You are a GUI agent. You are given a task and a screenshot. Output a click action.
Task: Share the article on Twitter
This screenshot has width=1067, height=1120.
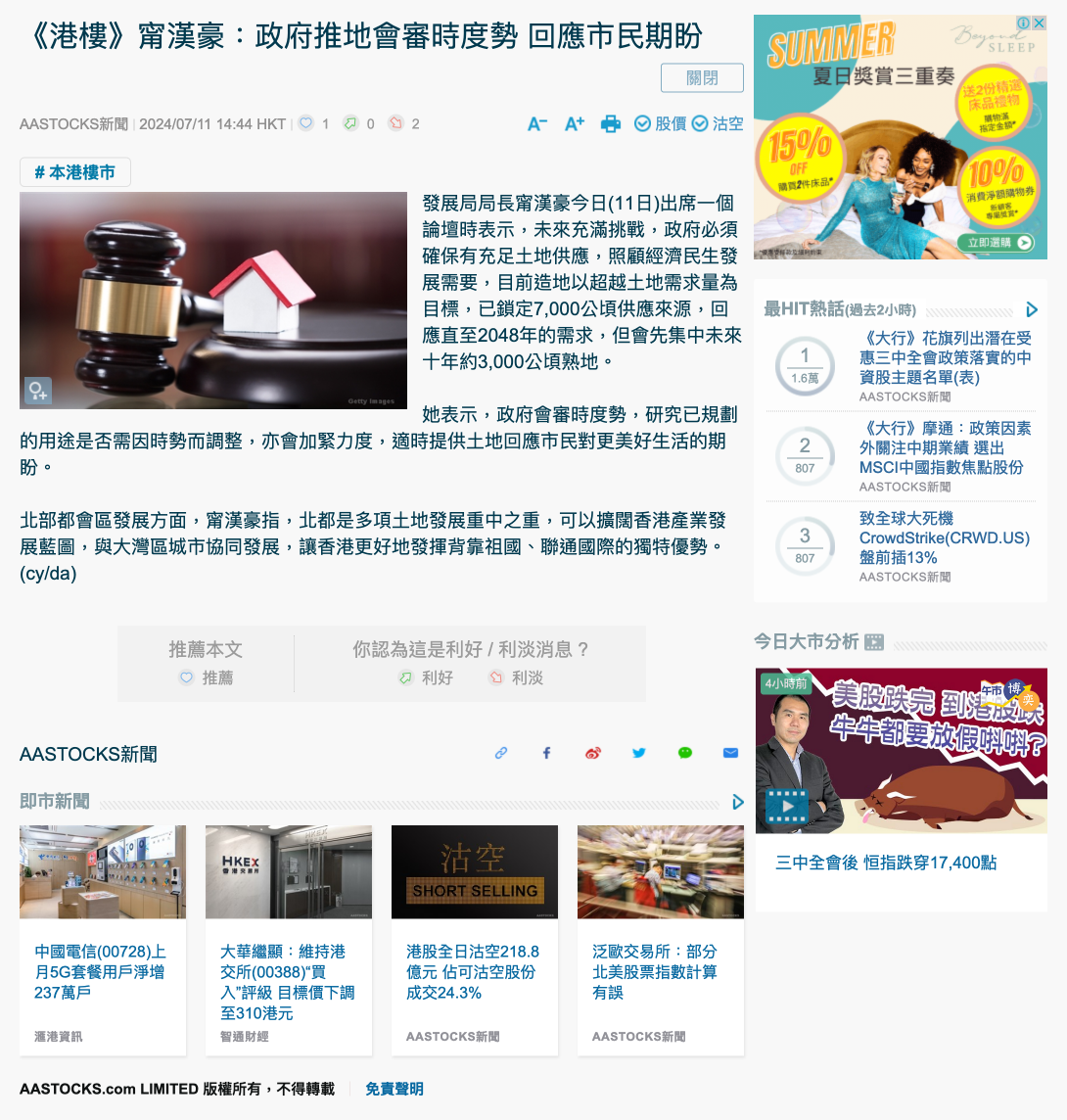click(x=639, y=753)
